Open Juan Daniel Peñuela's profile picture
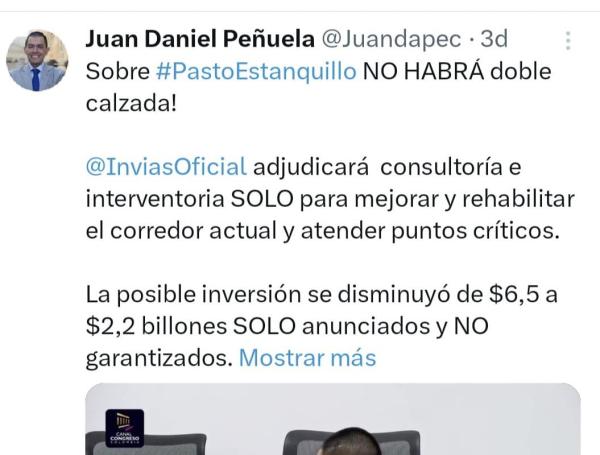Screen dimensions: 600x455 [x=38, y=60]
